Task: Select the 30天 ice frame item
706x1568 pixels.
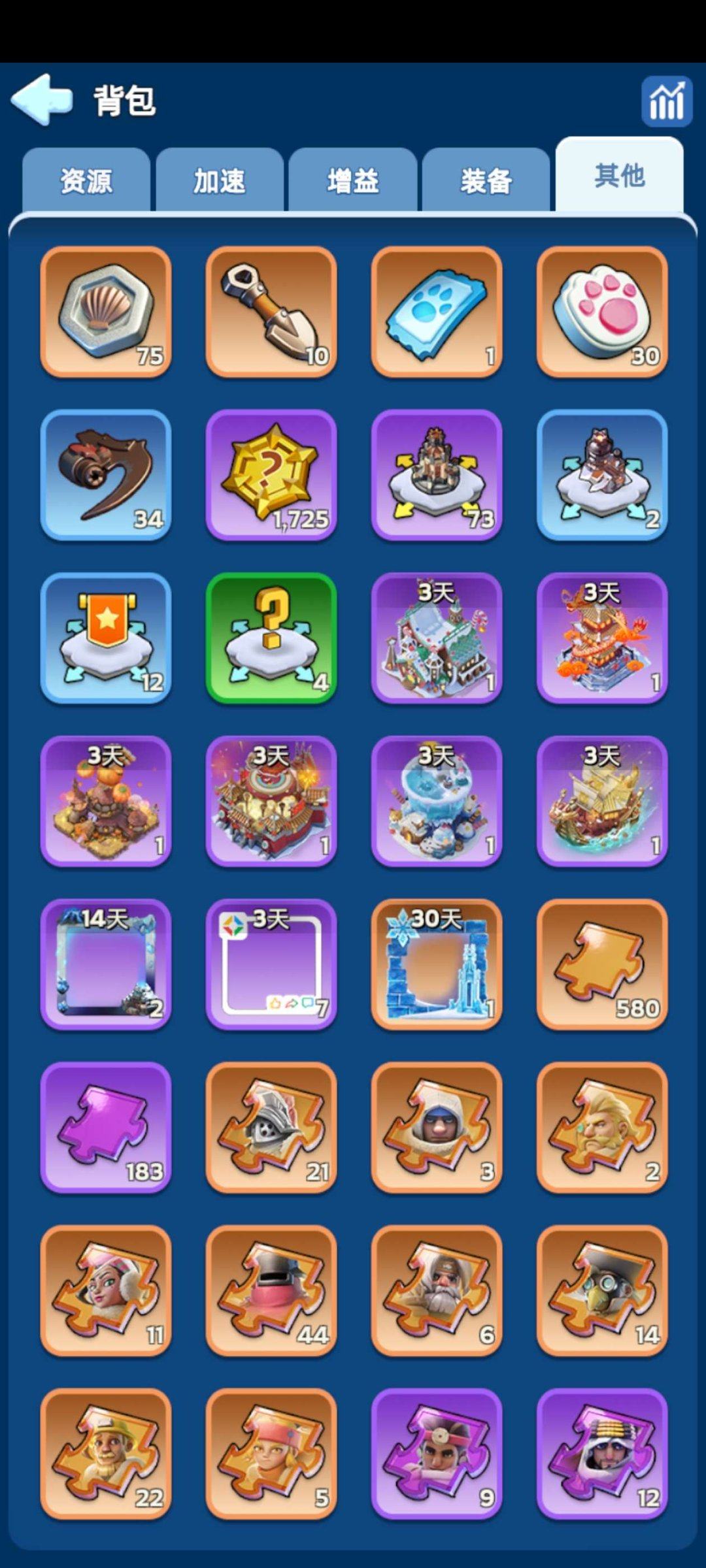Action: (x=437, y=964)
